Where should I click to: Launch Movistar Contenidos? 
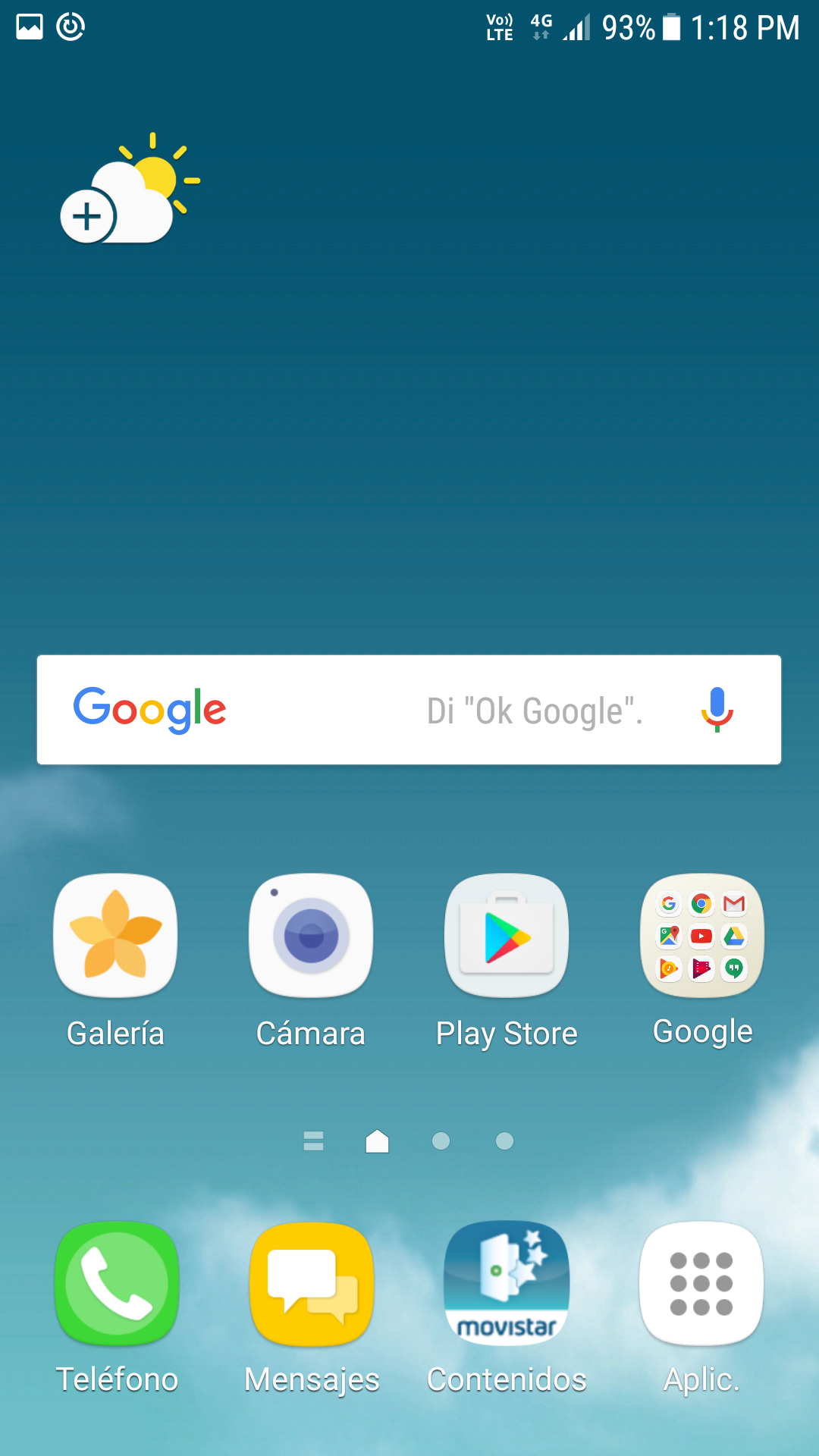(507, 1283)
